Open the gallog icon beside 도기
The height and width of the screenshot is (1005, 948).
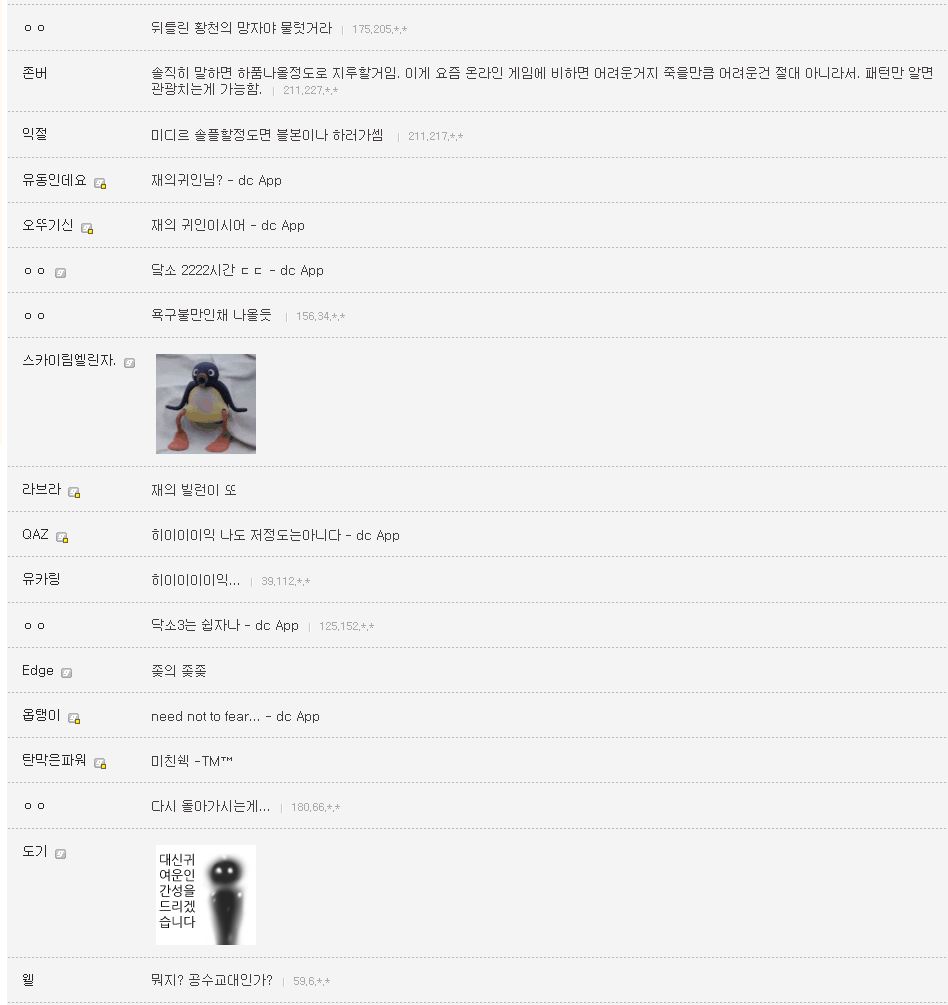[x=60, y=854]
